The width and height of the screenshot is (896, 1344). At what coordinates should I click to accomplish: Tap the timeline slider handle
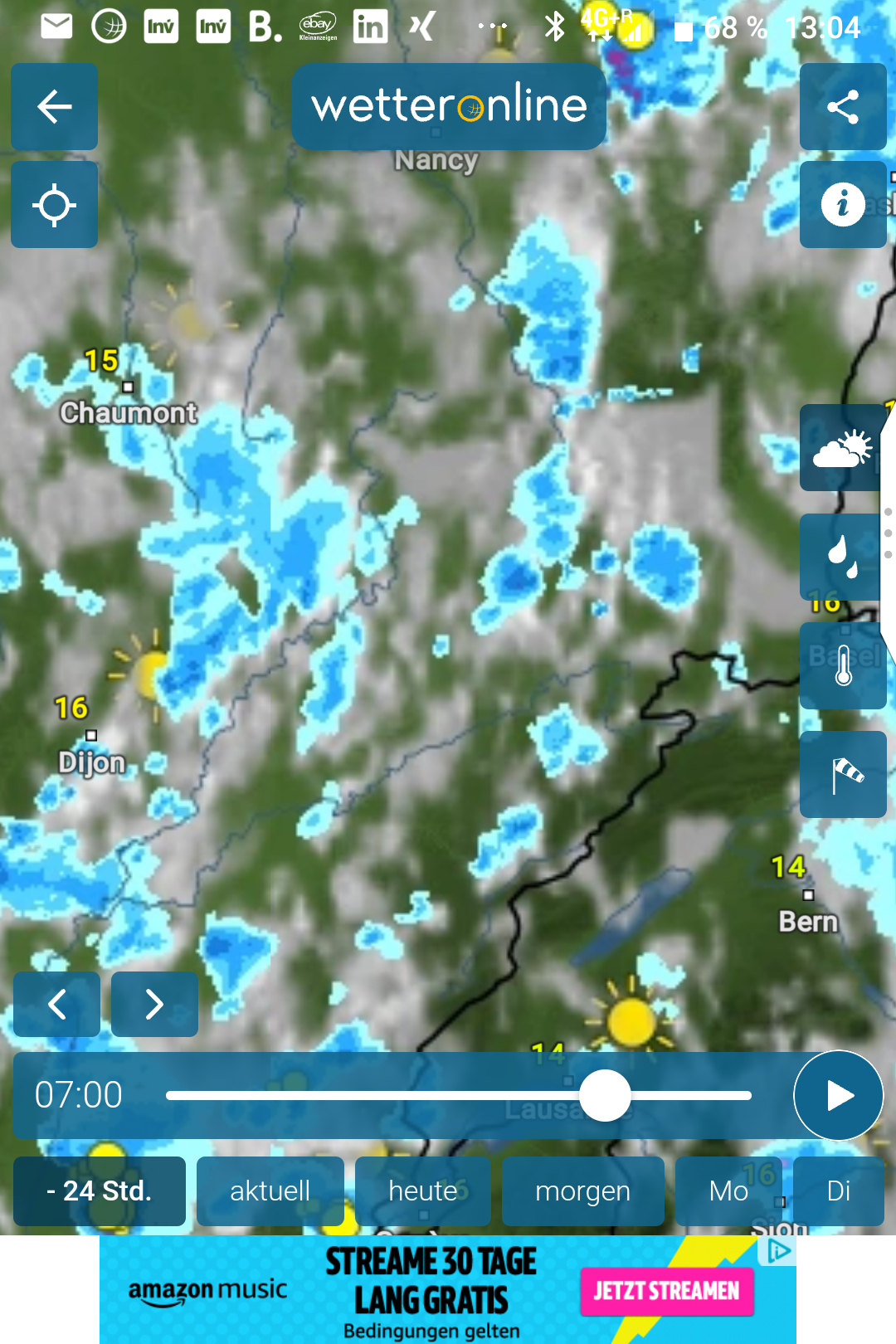point(606,1095)
